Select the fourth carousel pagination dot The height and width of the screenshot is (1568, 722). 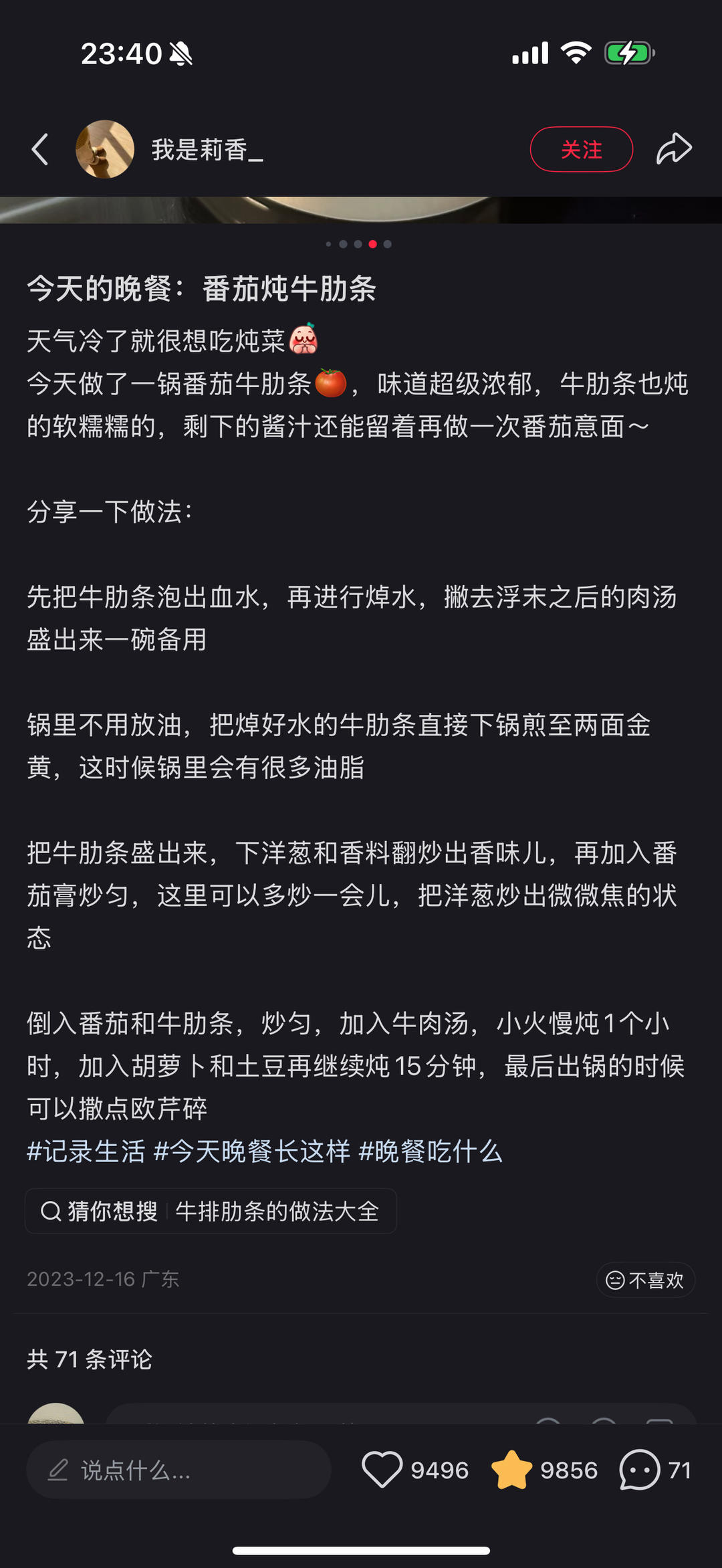pyautogui.click(x=372, y=245)
